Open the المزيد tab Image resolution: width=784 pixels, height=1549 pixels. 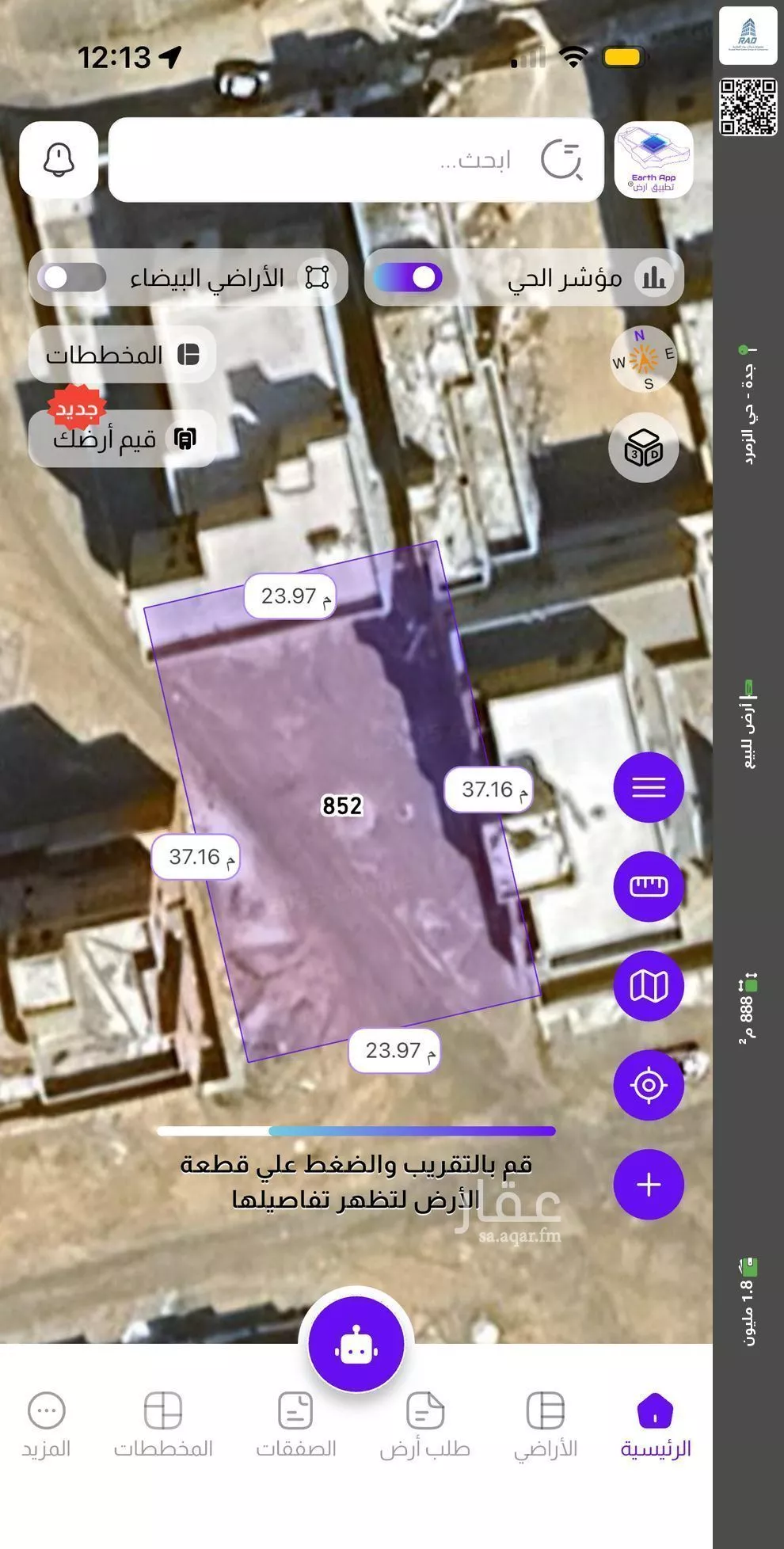pyautogui.click(x=46, y=1425)
